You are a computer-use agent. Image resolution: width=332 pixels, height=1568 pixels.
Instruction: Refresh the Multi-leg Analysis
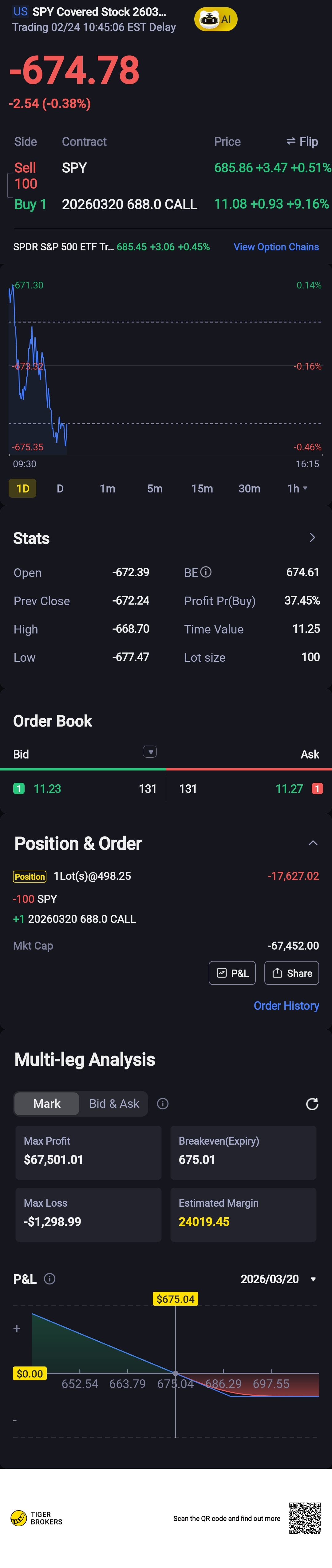[x=312, y=1104]
